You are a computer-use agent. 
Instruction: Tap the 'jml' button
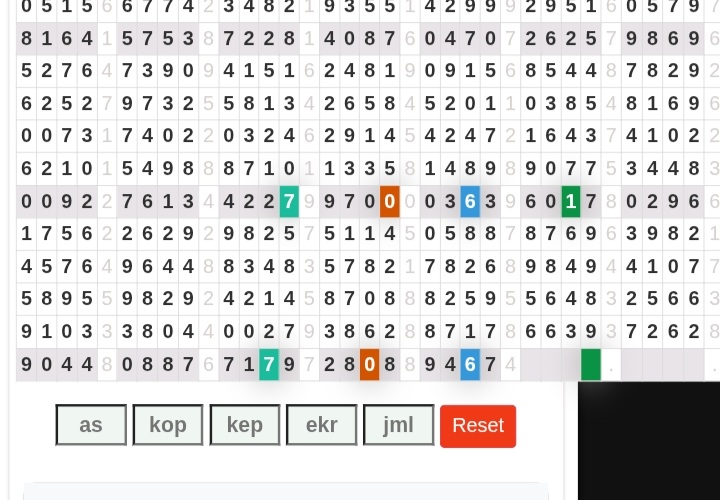(398, 425)
